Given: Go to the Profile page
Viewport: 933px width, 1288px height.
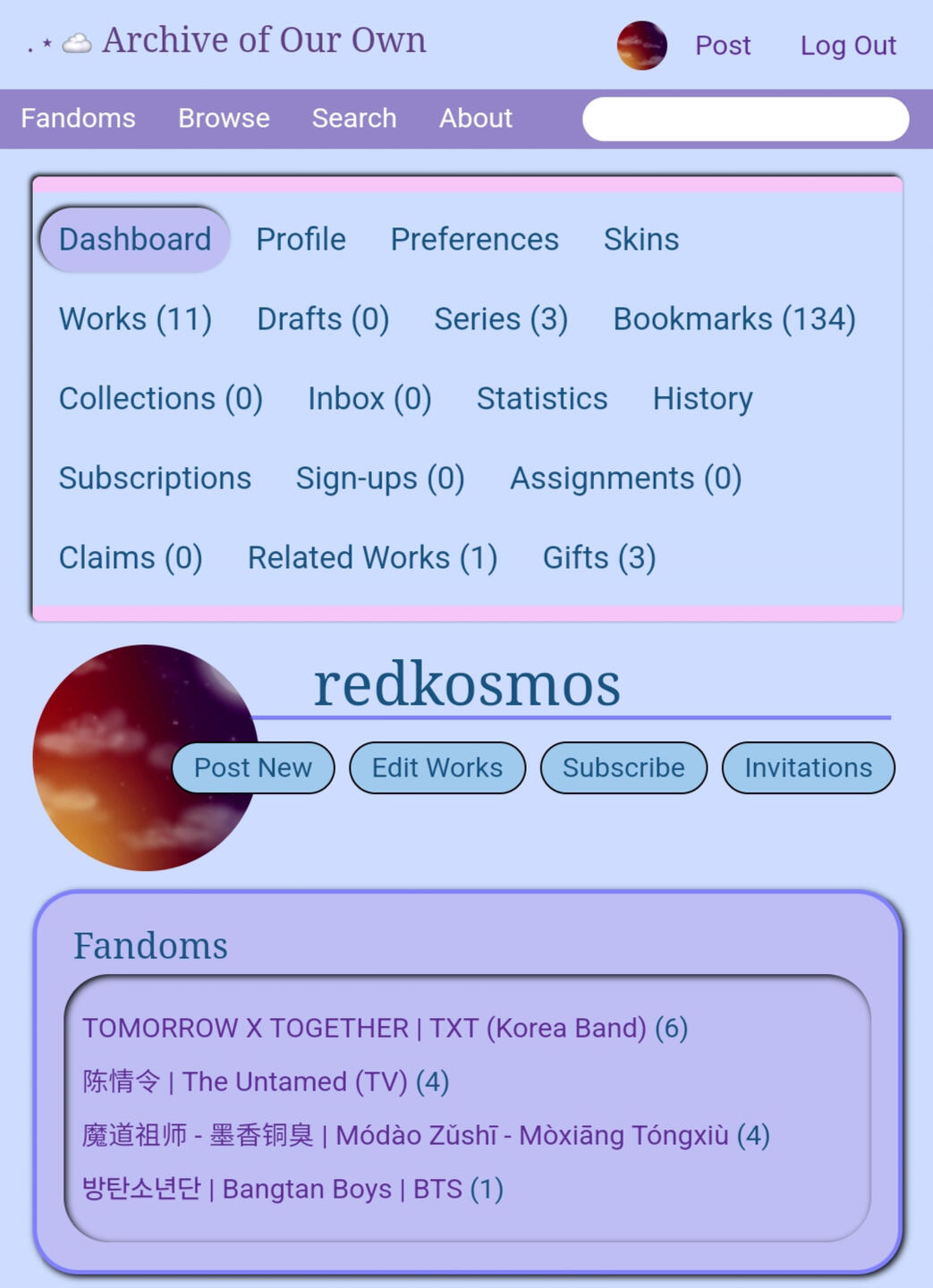Looking at the screenshot, I should [301, 240].
